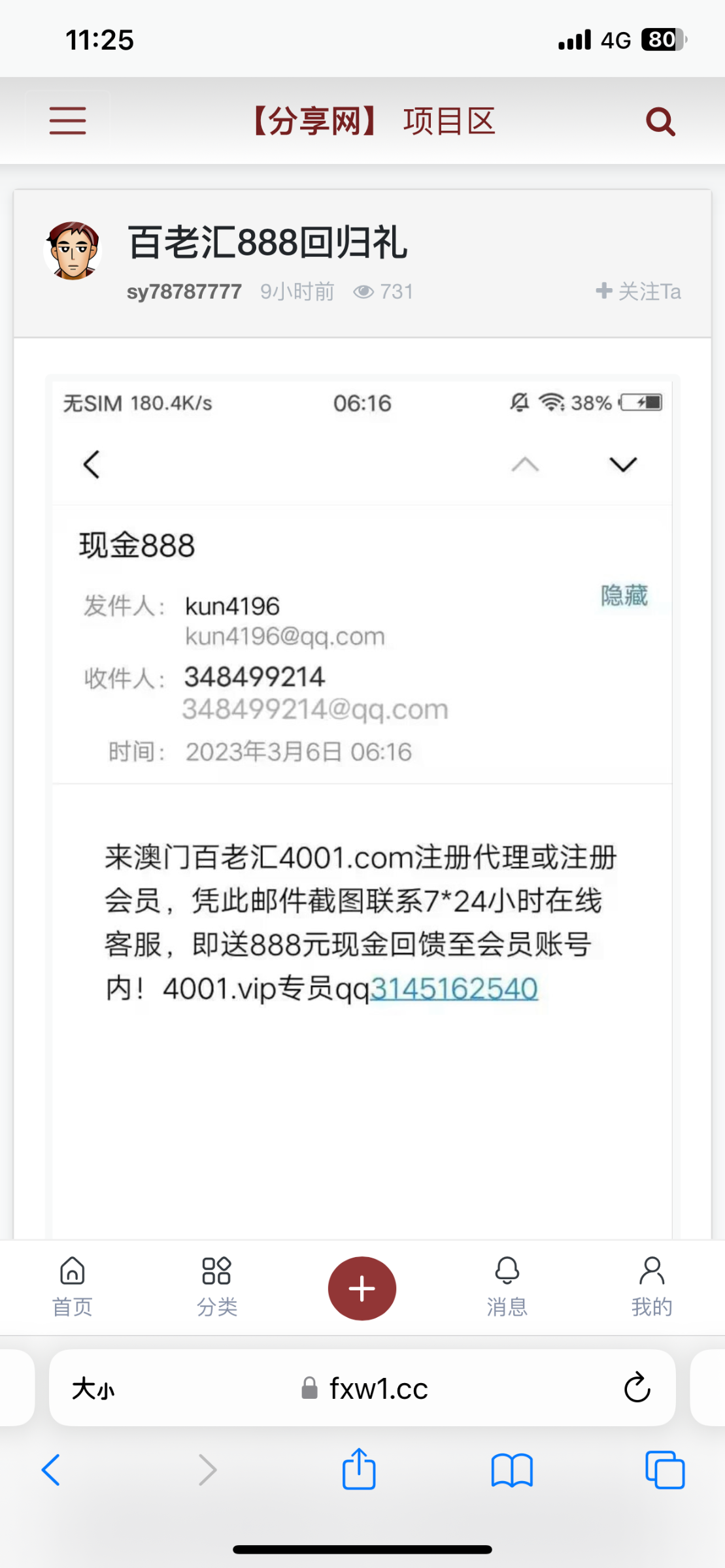Show all open Safari tabs
The height and width of the screenshot is (1568, 725).
click(x=665, y=1470)
